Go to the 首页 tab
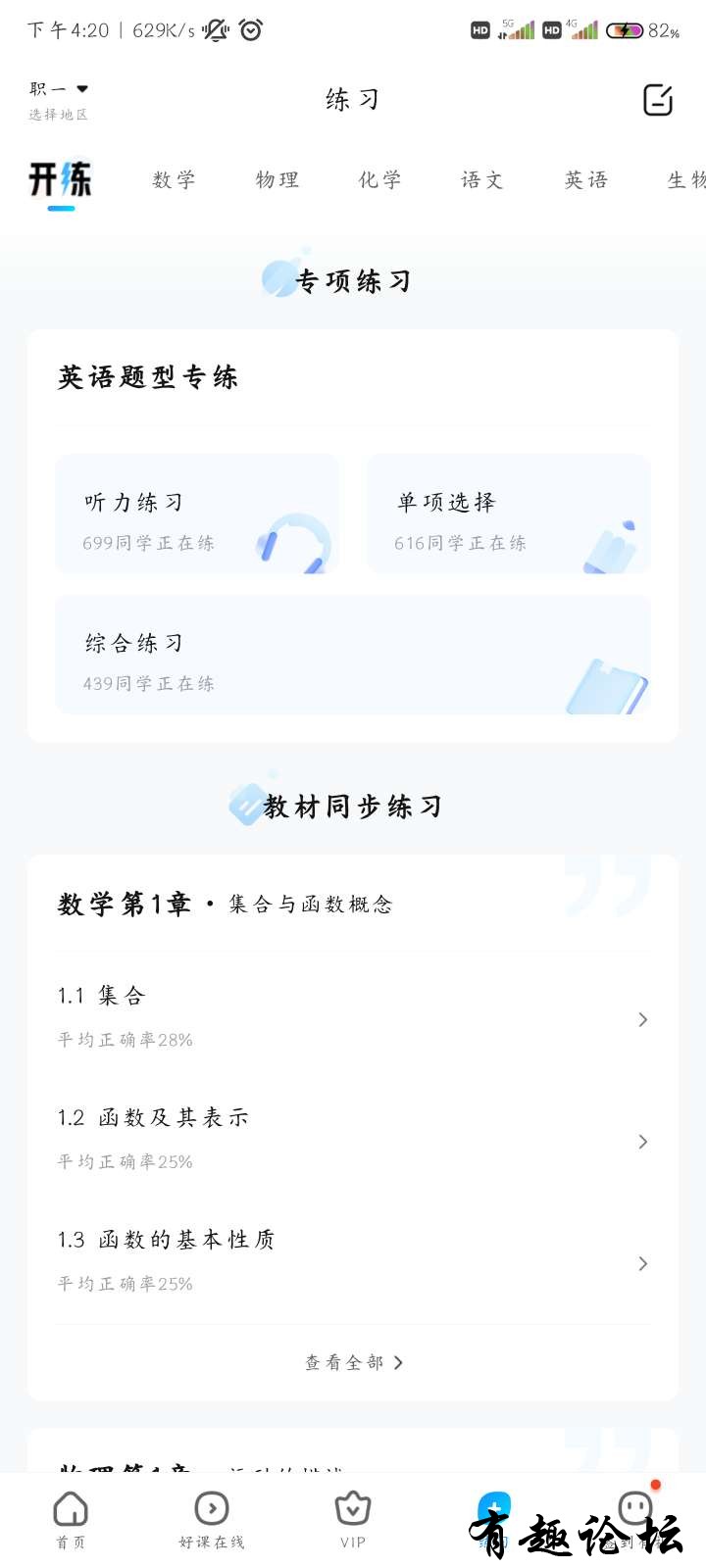Screen dimensions: 706x1568 tap(71, 1520)
